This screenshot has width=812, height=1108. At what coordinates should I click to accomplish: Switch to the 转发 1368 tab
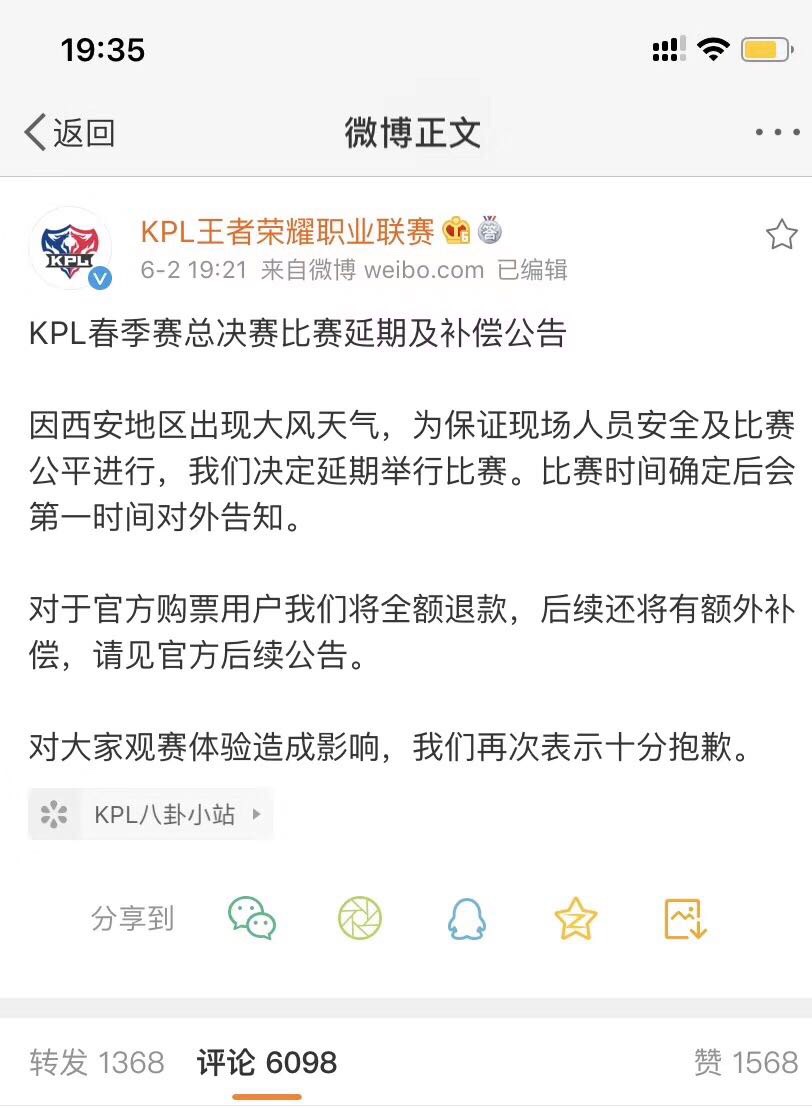[96, 1062]
